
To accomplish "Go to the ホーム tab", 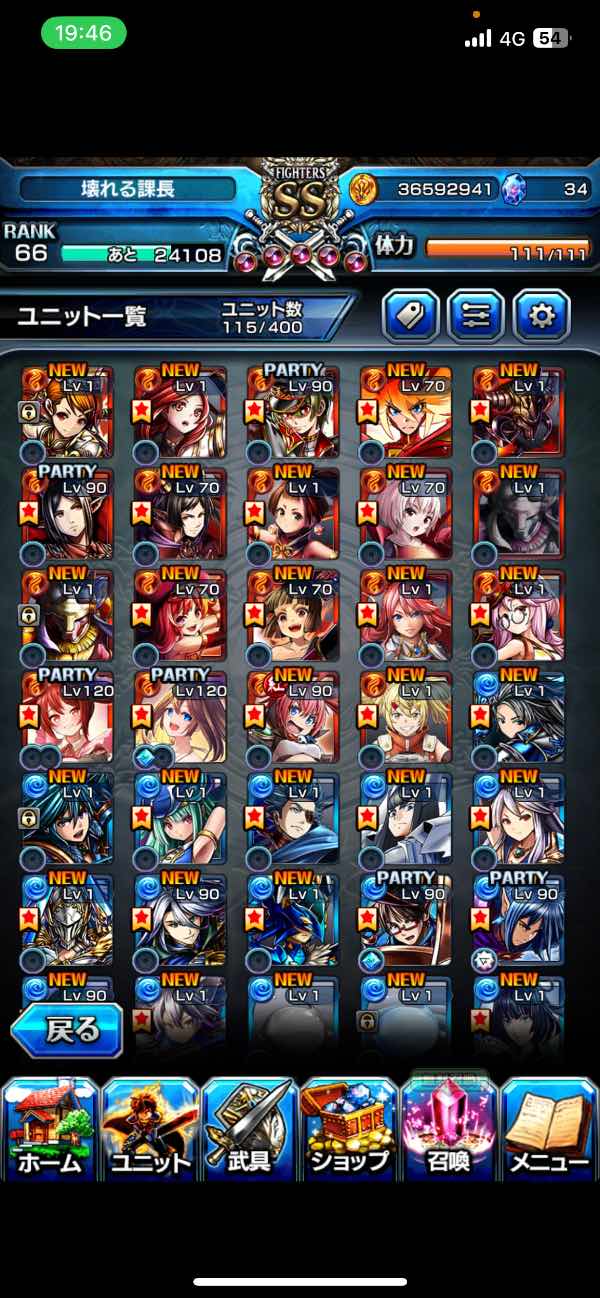I will [x=50, y=1129].
